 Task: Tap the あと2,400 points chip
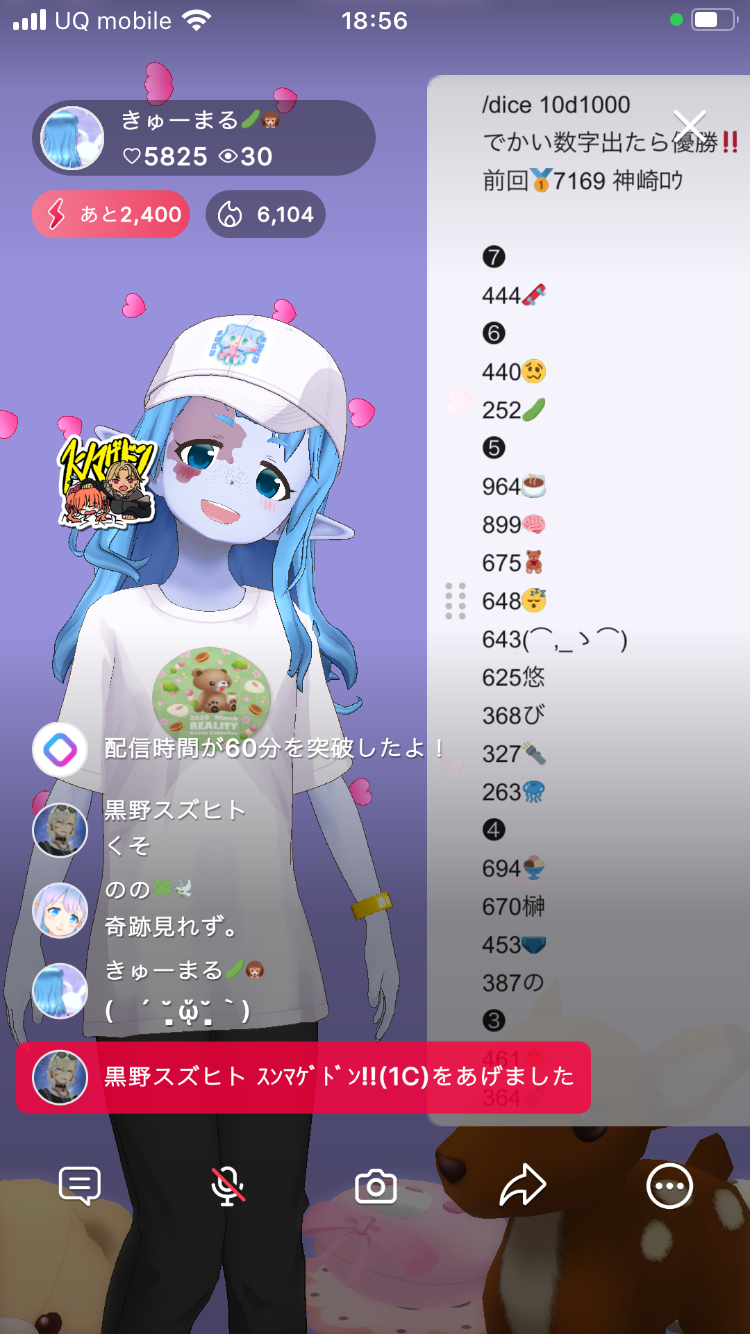(x=110, y=214)
